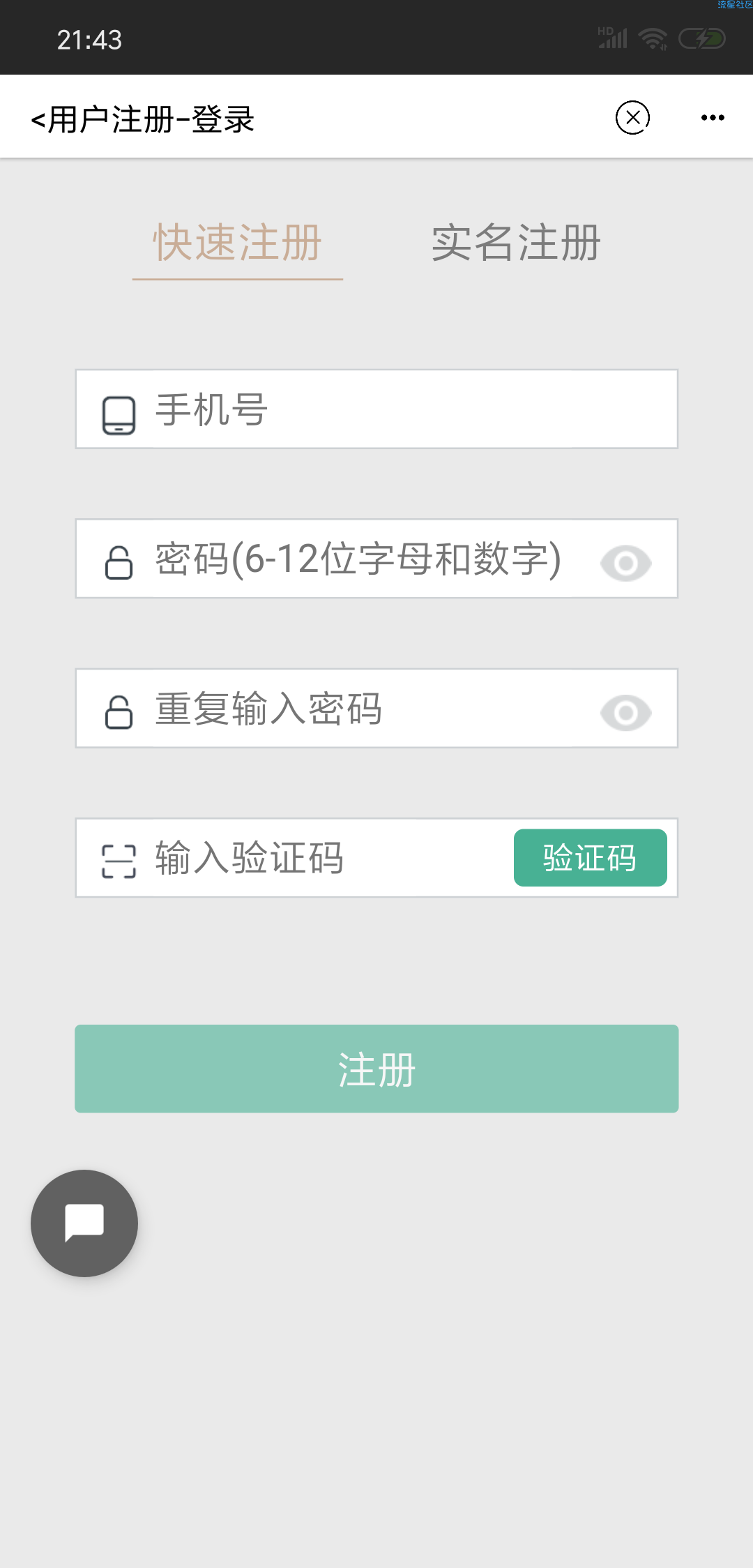The image size is (753, 1568).
Task: Open the floating chat bubble
Action: [x=84, y=1223]
